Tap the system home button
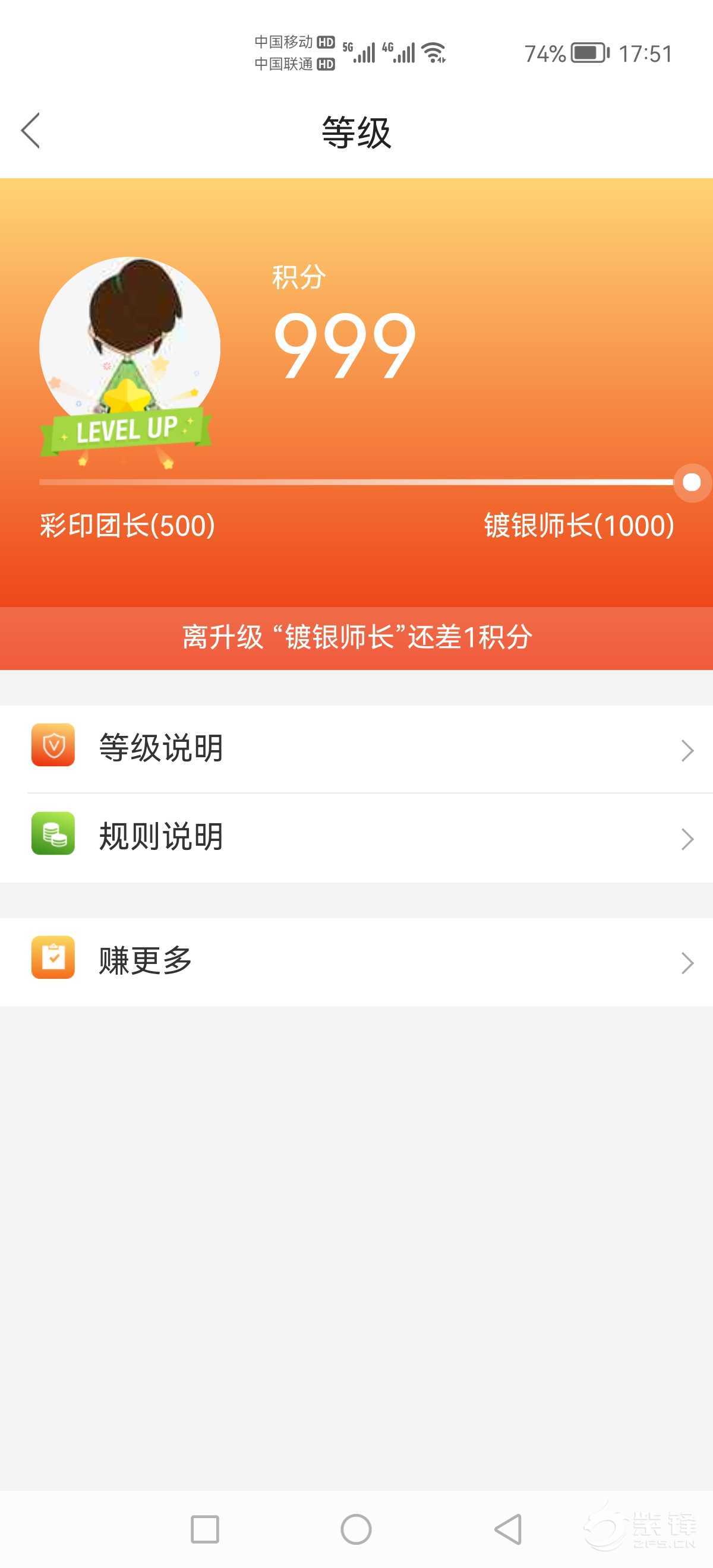 (356, 1528)
